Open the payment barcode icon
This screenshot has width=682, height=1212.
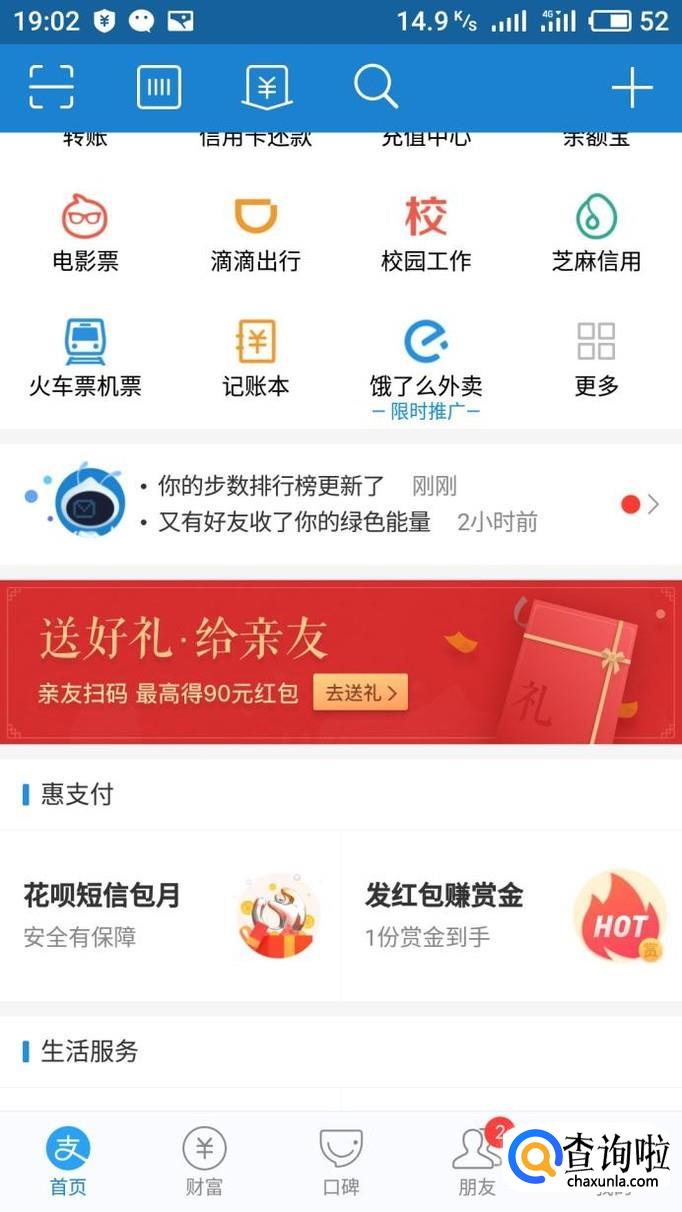[x=159, y=87]
